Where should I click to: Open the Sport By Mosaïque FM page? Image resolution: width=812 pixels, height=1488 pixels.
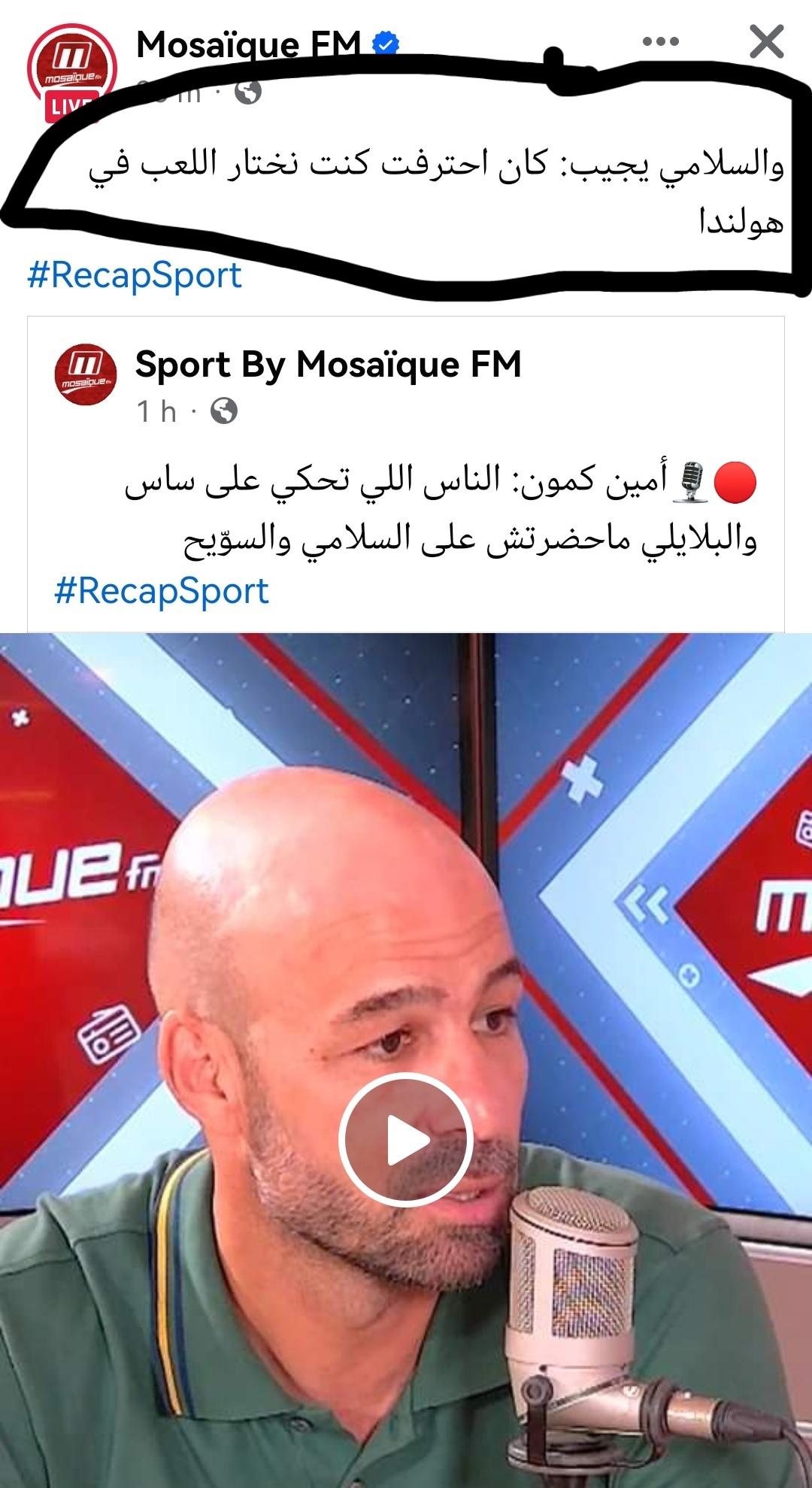[x=328, y=365]
